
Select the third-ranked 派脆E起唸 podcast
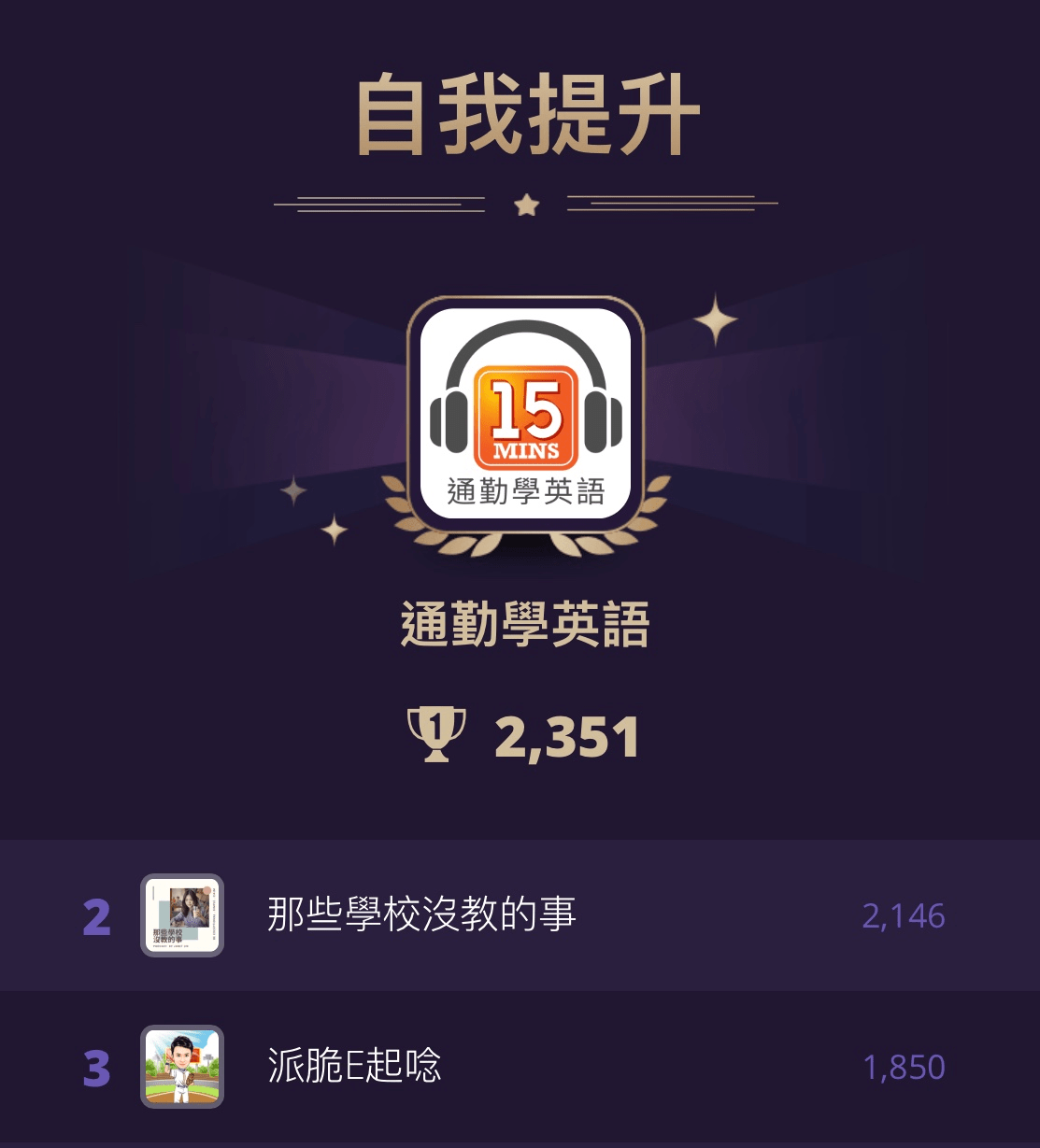point(354,1066)
